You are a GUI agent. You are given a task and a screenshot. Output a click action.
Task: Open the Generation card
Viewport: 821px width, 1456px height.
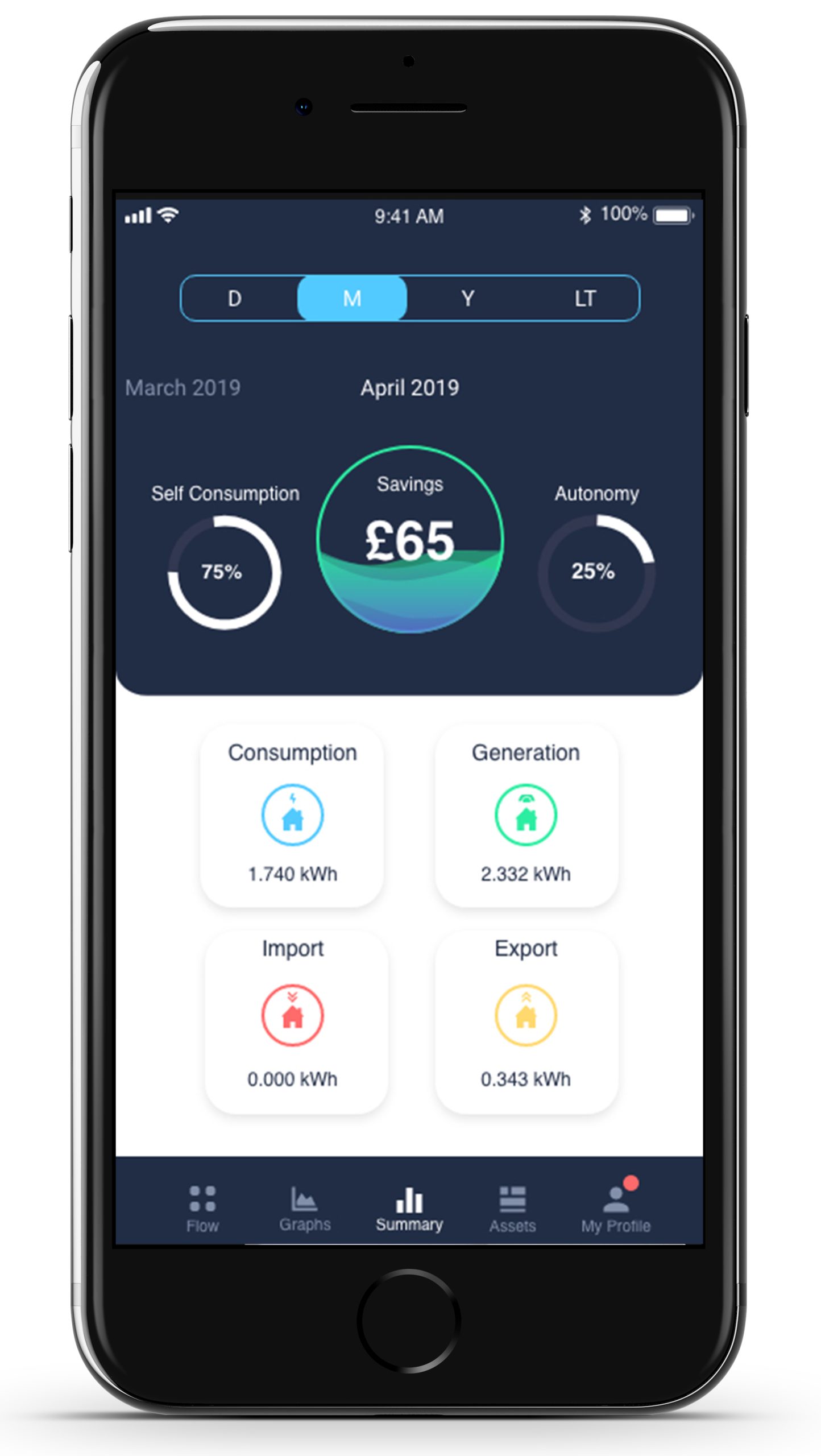[x=526, y=814]
